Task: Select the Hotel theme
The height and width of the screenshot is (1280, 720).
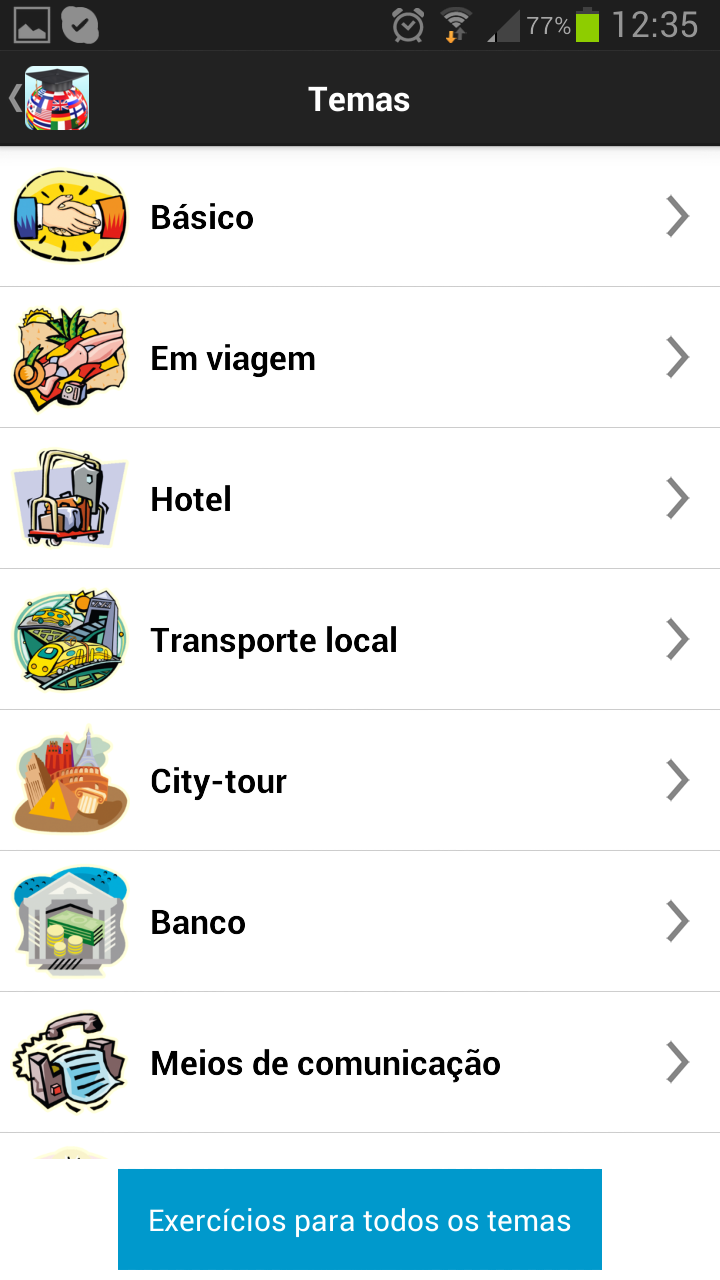Action: 360,499
